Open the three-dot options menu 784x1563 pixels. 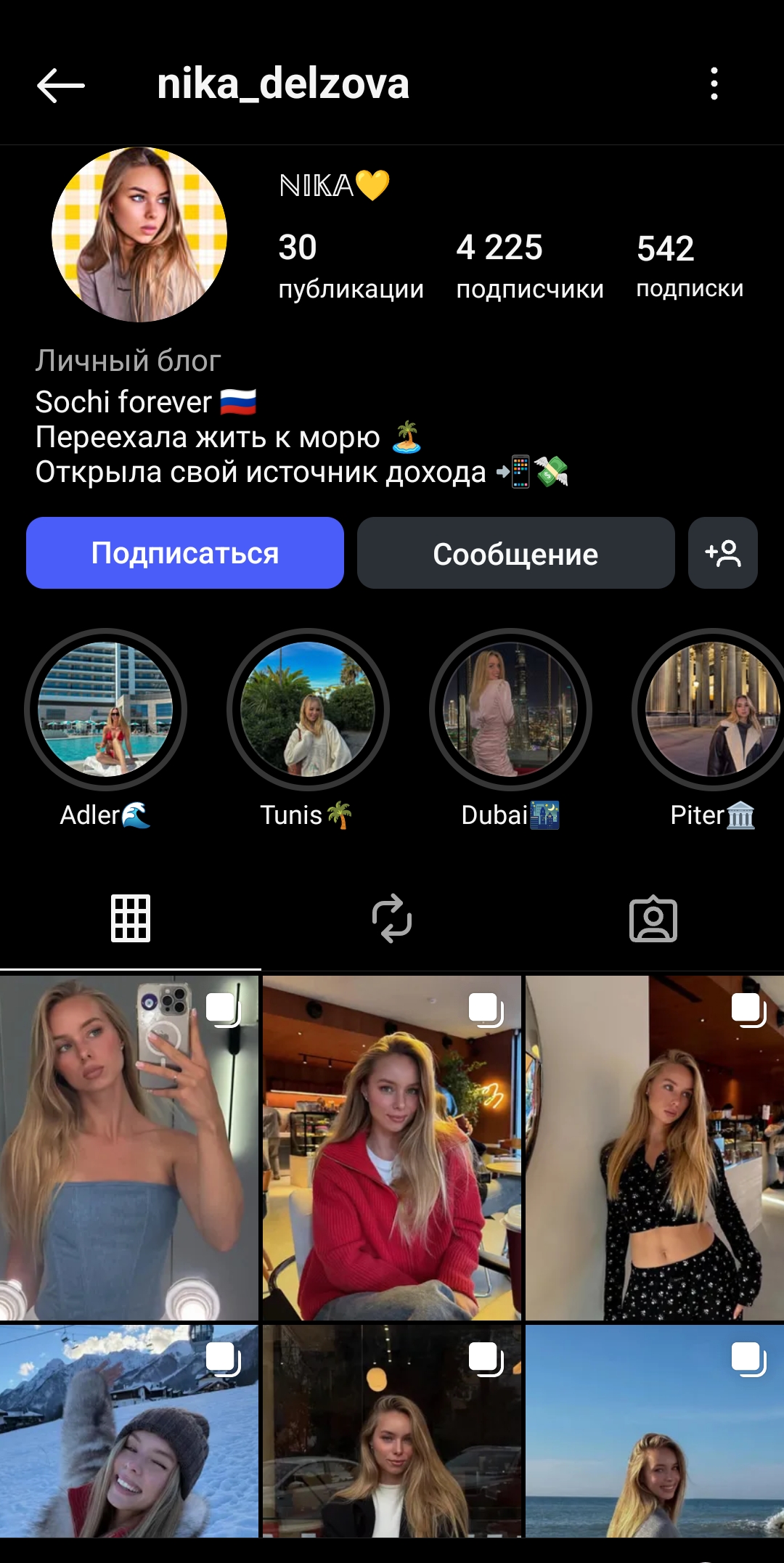pyautogui.click(x=714, y=83)
